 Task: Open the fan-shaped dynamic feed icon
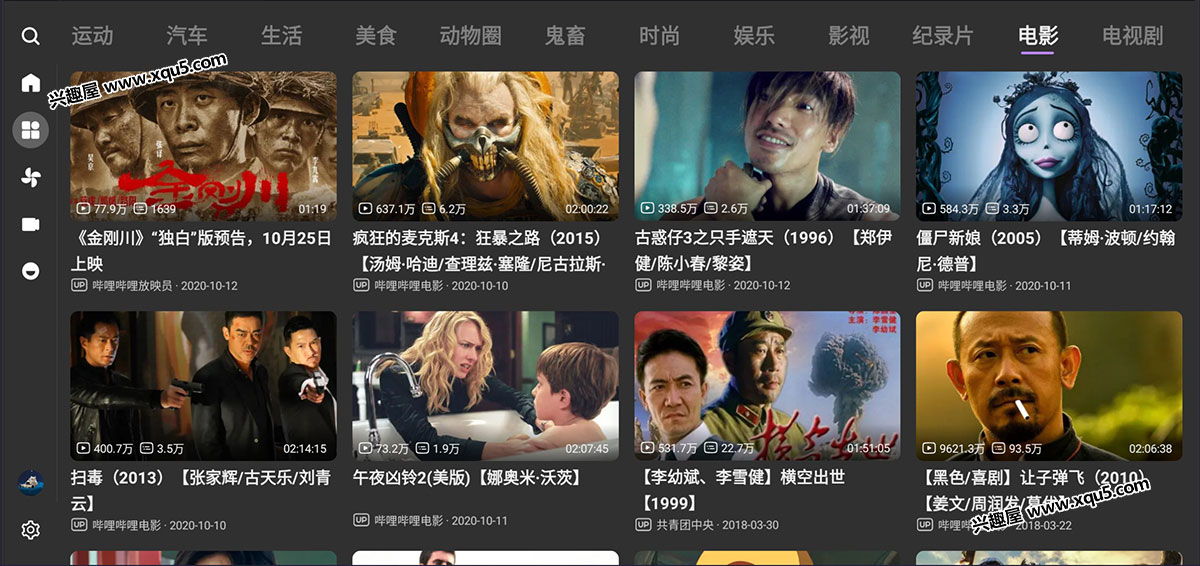(x=31, y=177)
